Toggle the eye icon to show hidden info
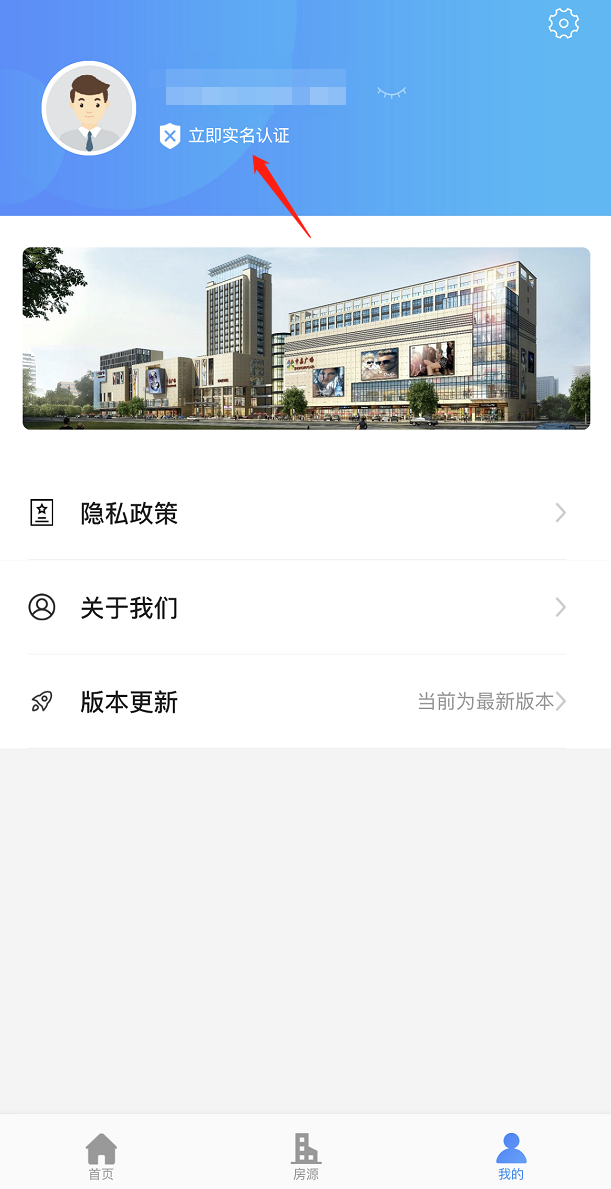The width and height of the screenshot is (611, 1189). 392,93
